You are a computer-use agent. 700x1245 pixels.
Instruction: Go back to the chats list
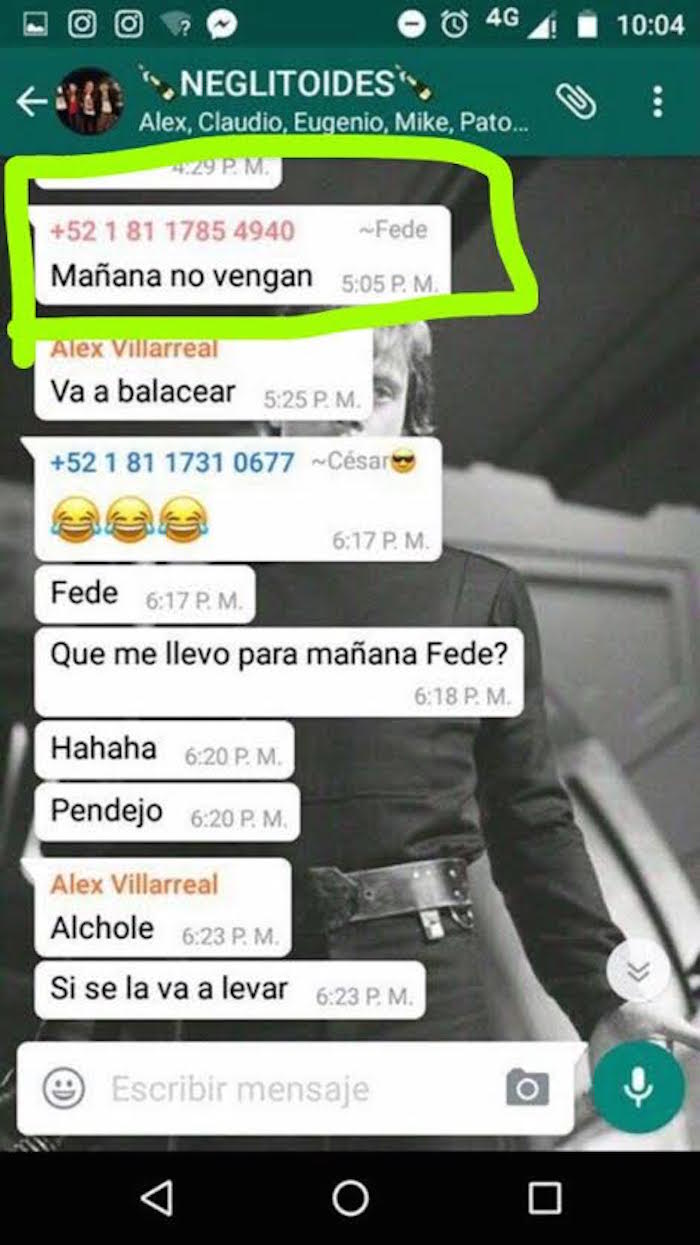31,101
